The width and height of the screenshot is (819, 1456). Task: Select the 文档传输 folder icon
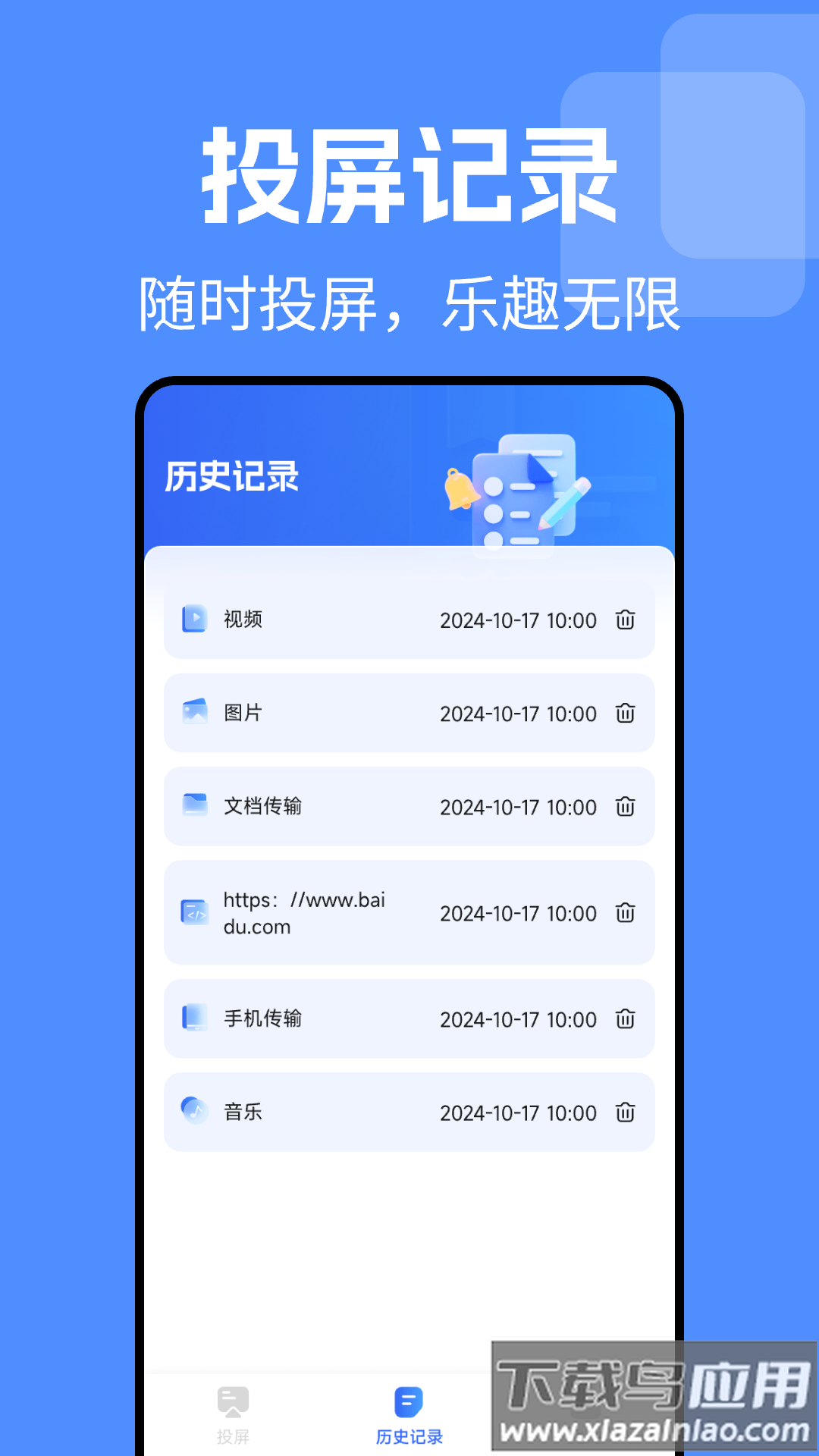194,807
